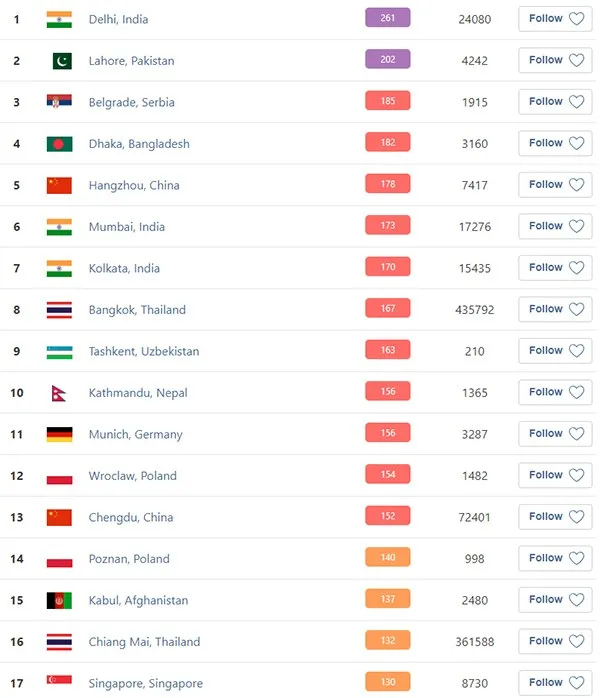This screenshot has width=600, height=698.
Task: Follow Mumbai, India
Action: 555,226
